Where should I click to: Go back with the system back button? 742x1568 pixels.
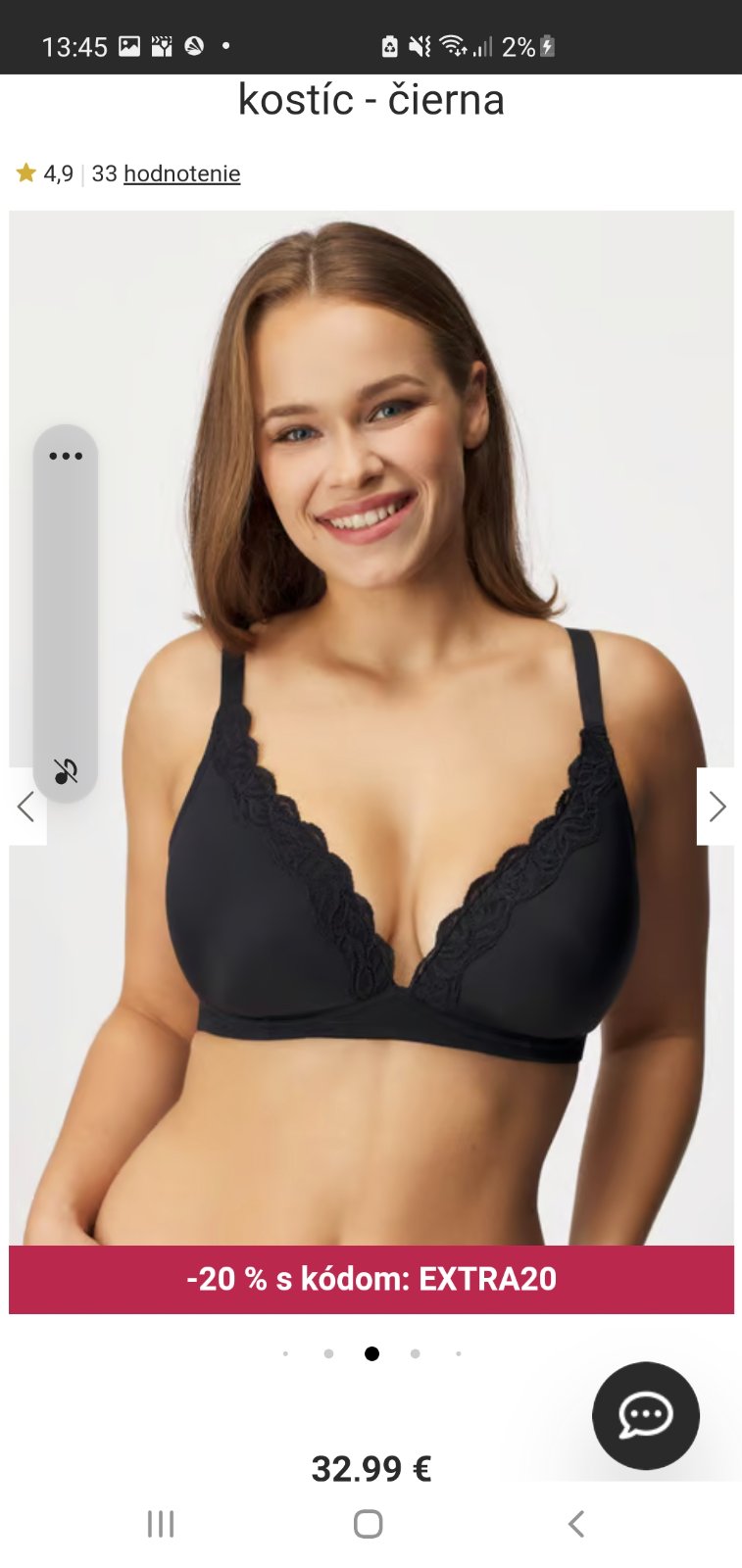tap(576, 1524)
